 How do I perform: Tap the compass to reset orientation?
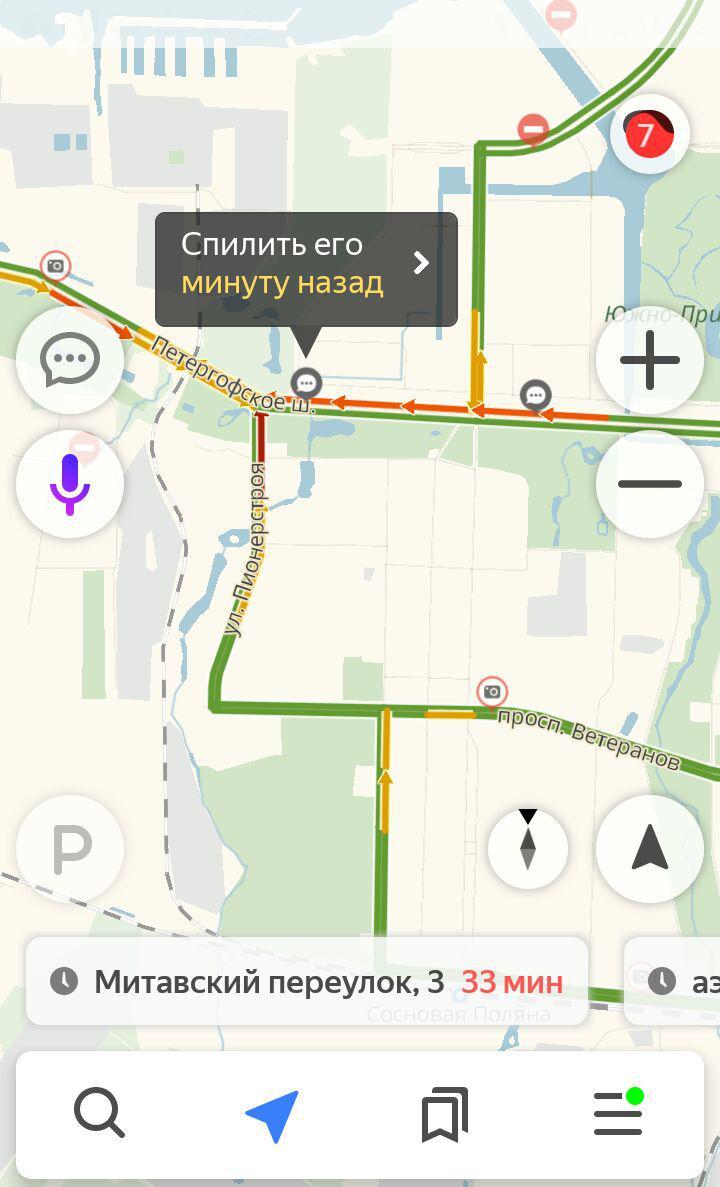pos(528,849)
